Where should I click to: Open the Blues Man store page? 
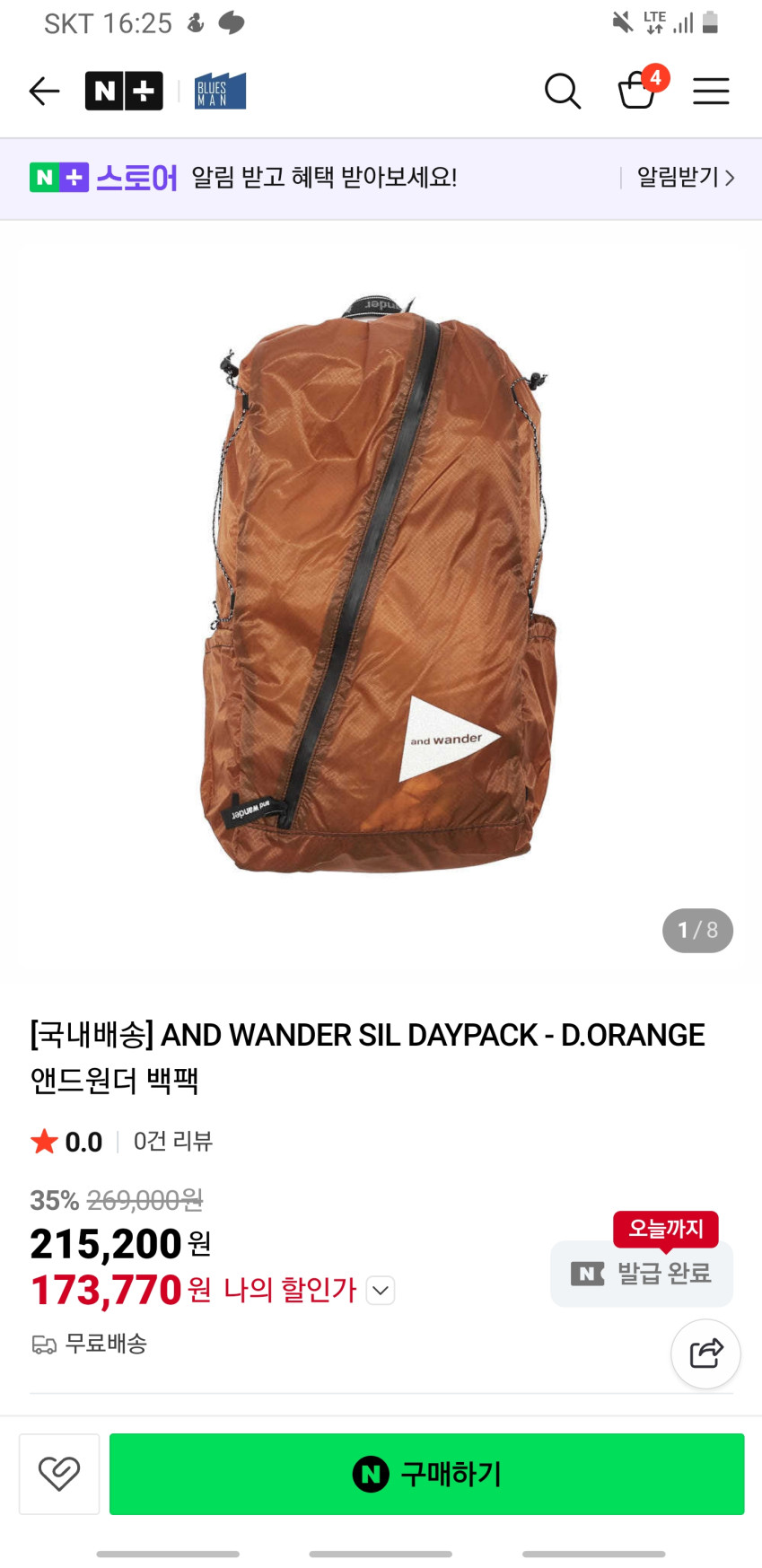(x=220, y=91)
